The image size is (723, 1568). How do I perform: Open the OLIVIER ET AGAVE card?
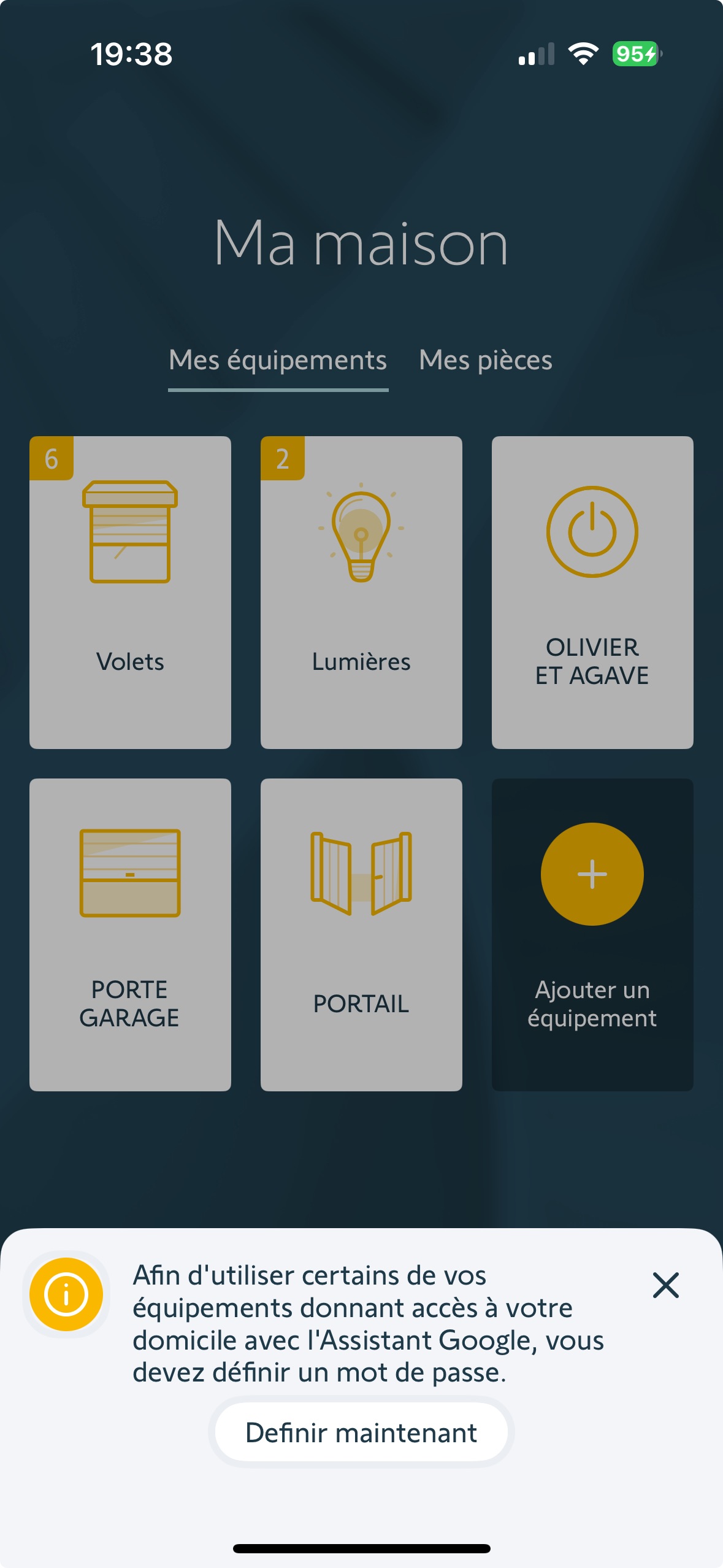coord(592,592)
